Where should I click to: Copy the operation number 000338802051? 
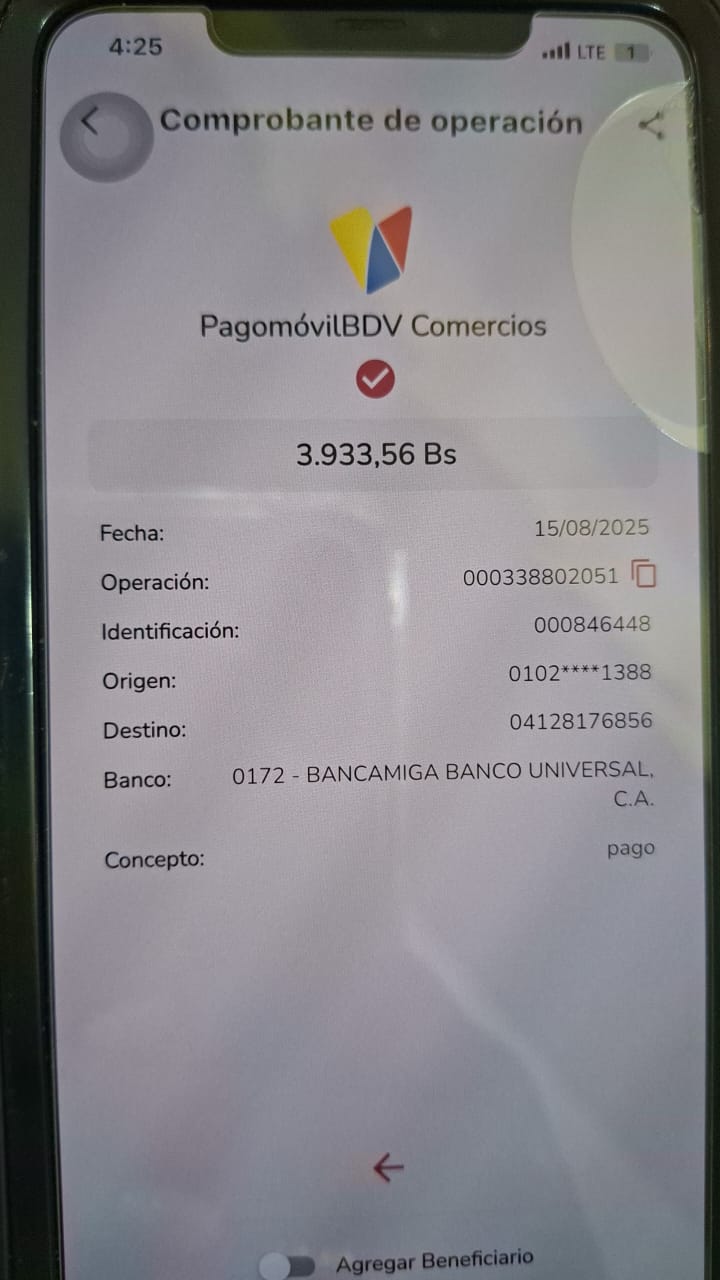(645, 575)
